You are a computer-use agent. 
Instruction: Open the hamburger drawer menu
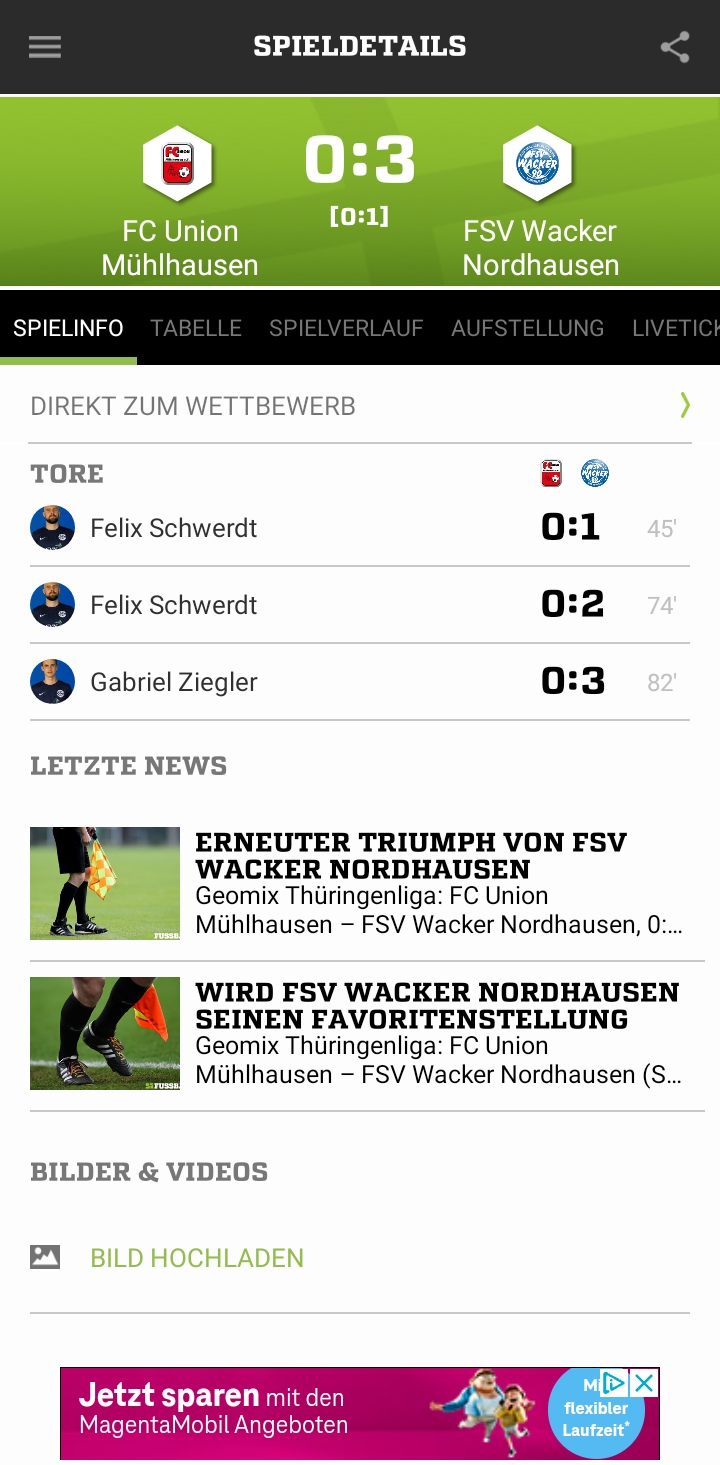pos(45,47)
